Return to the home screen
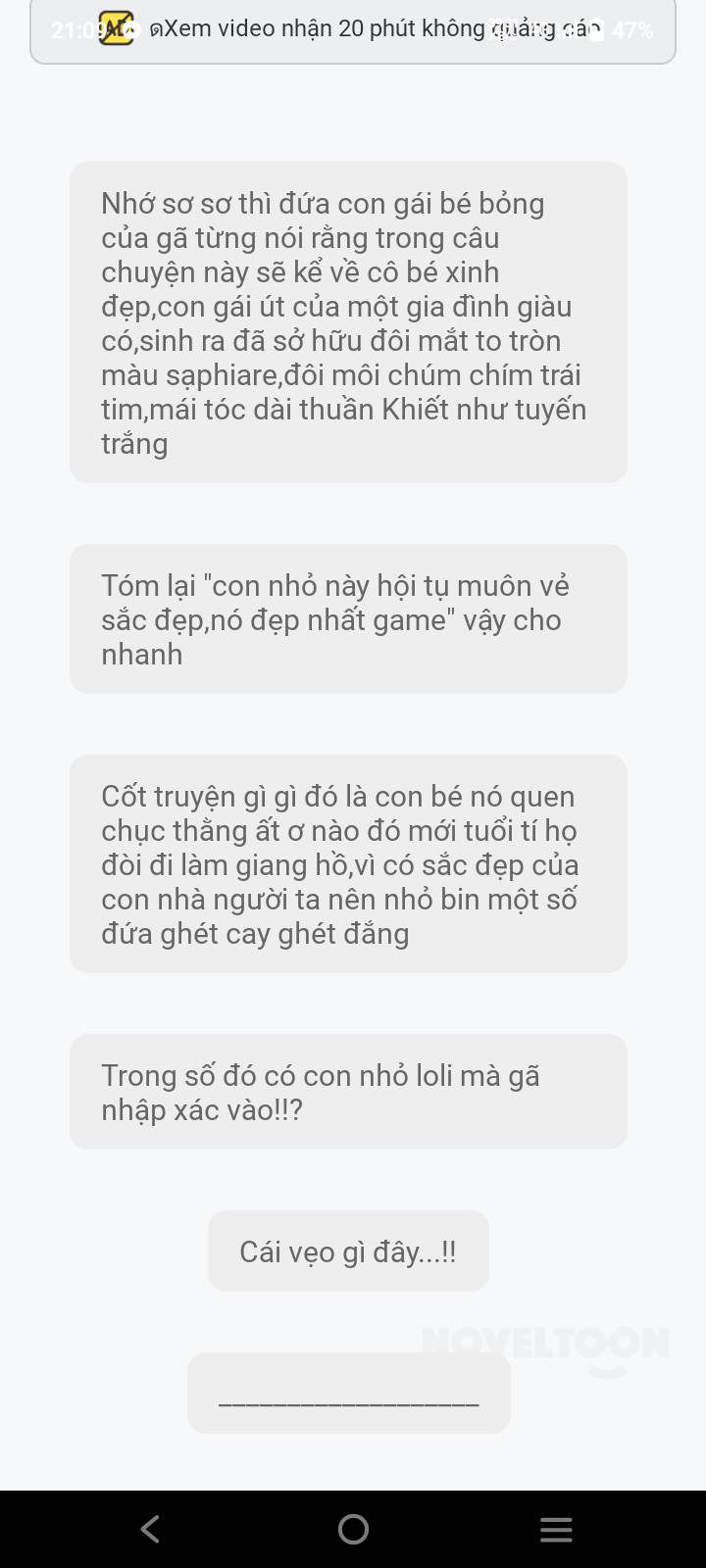This screenshot has width=706, height=1568. coord(353,1529)
